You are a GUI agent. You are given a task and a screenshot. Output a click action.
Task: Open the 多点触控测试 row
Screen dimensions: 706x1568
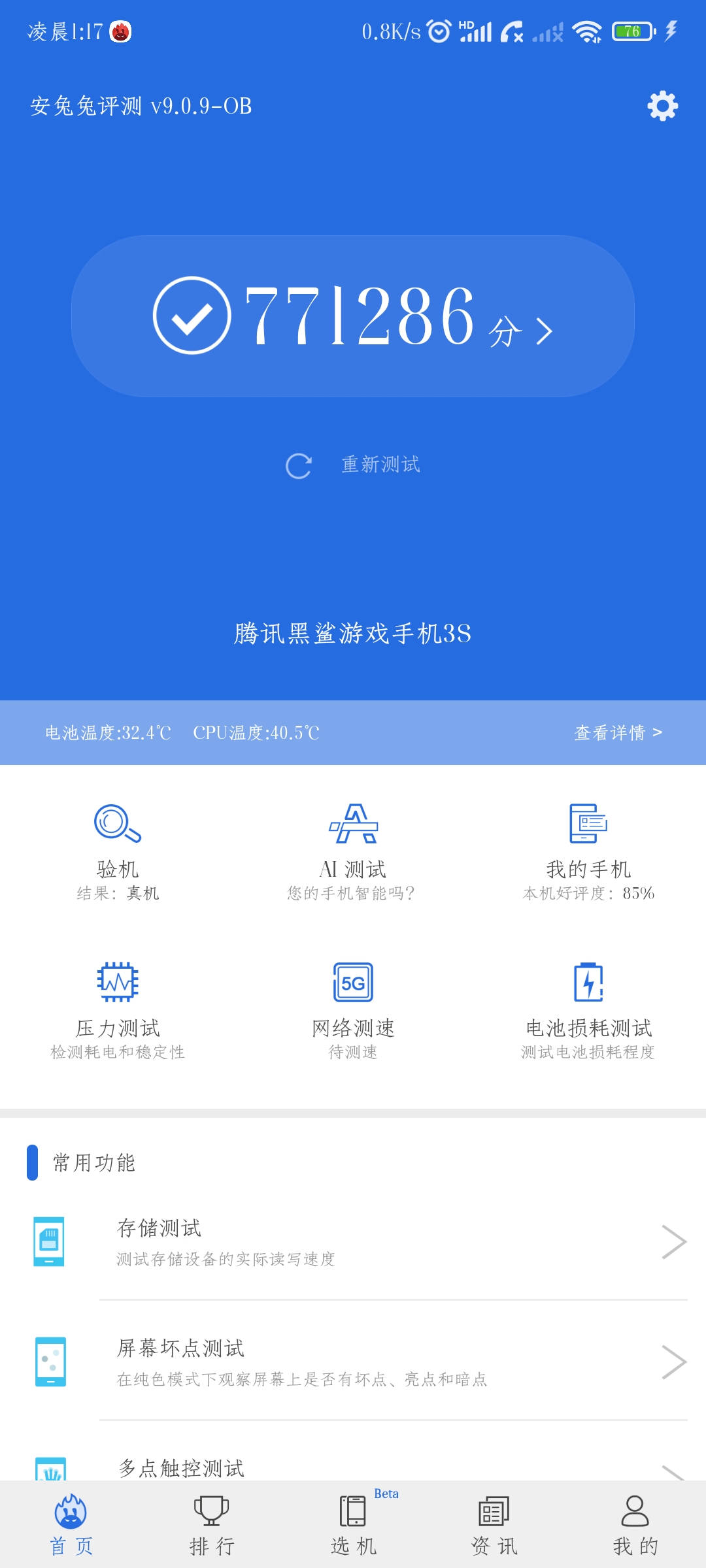tap(353, 1467)
